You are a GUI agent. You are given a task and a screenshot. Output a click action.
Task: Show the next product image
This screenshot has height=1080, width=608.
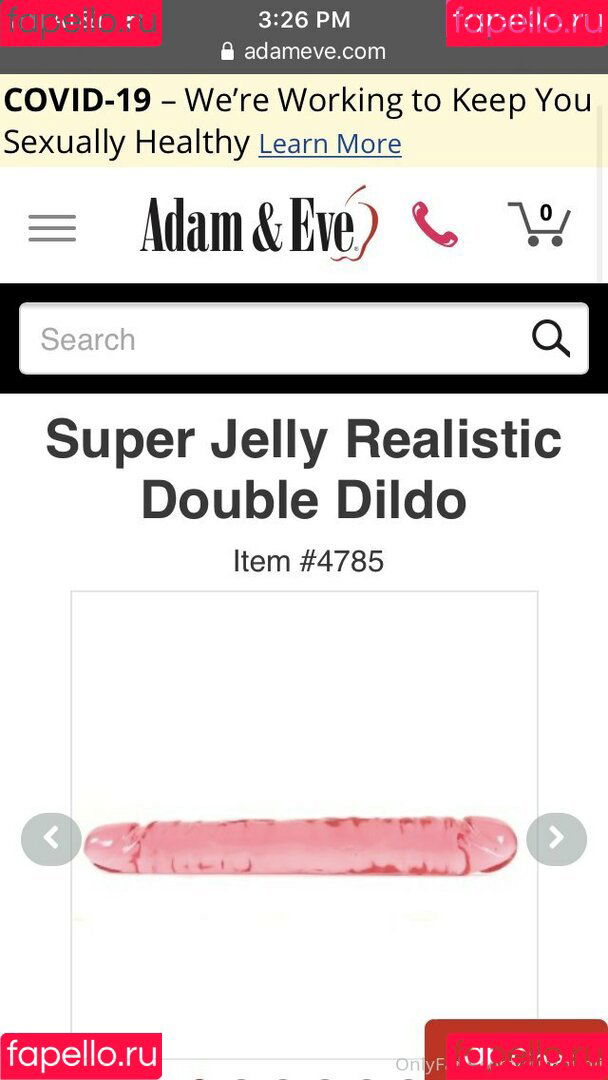(x=556, y=839)
